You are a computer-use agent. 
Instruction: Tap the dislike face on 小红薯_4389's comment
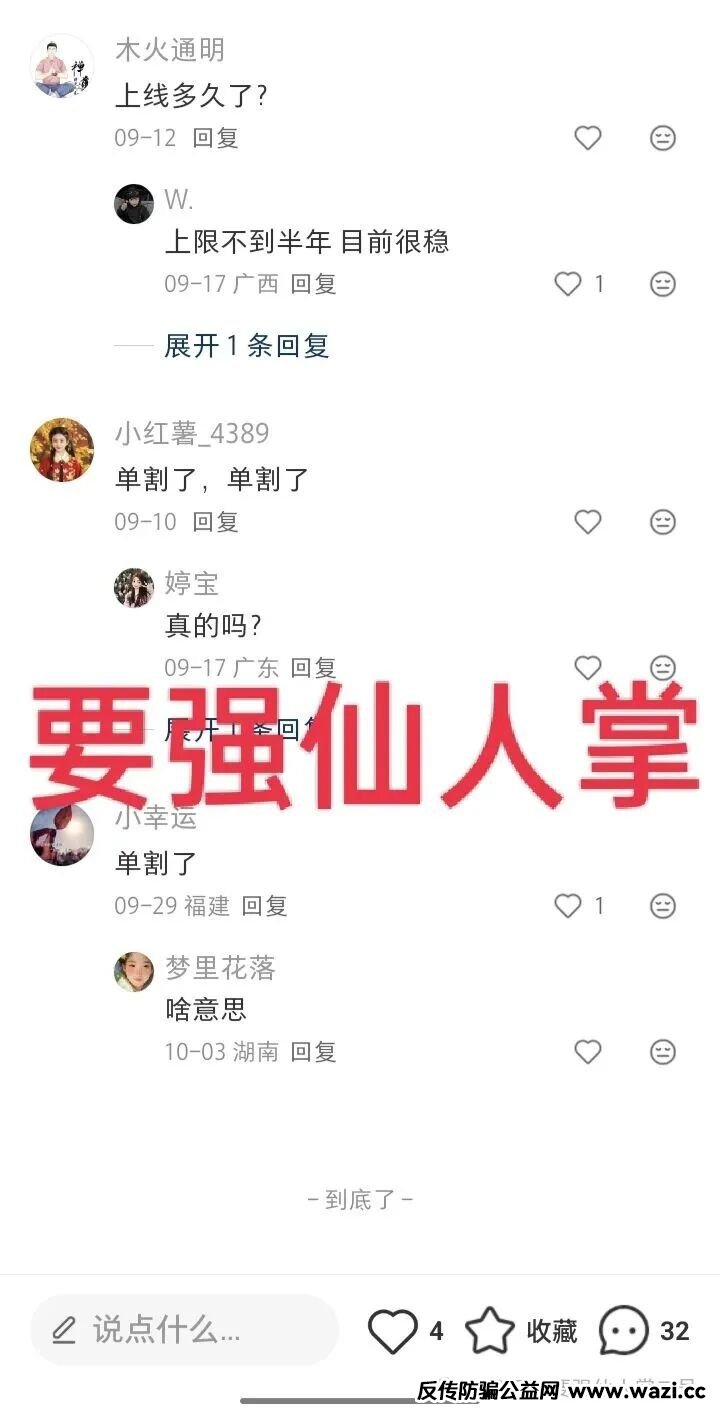(x=663, y=522)
